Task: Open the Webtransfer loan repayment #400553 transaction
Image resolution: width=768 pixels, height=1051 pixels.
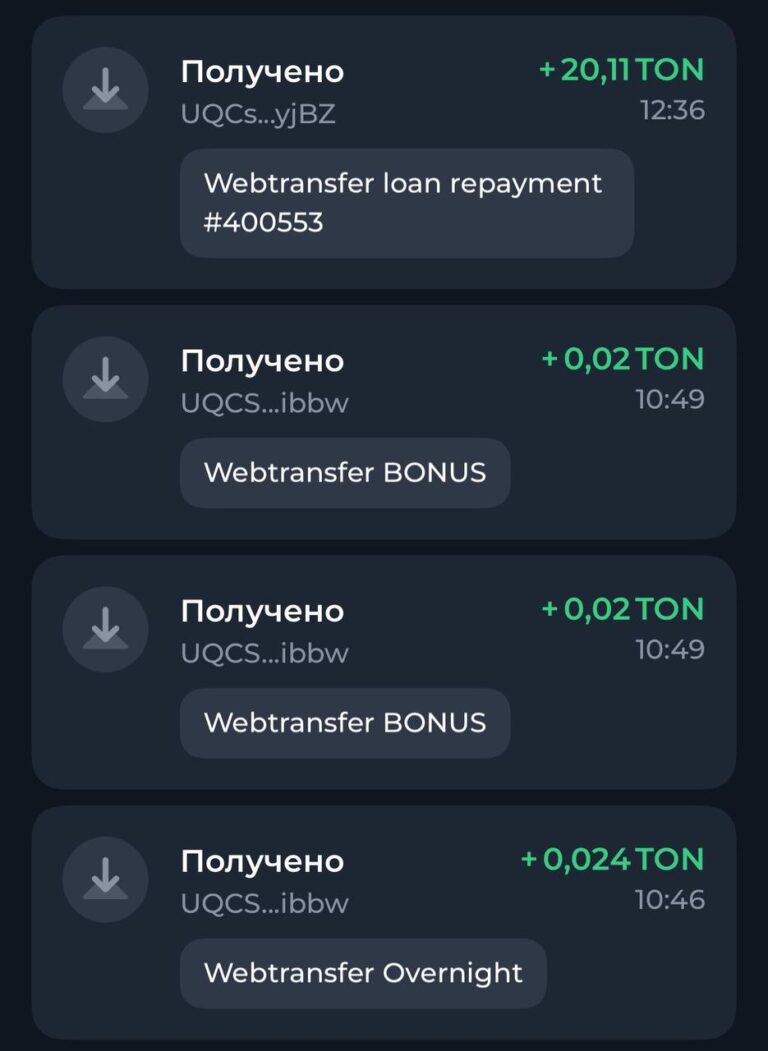Action: click(x=384, y=152)
